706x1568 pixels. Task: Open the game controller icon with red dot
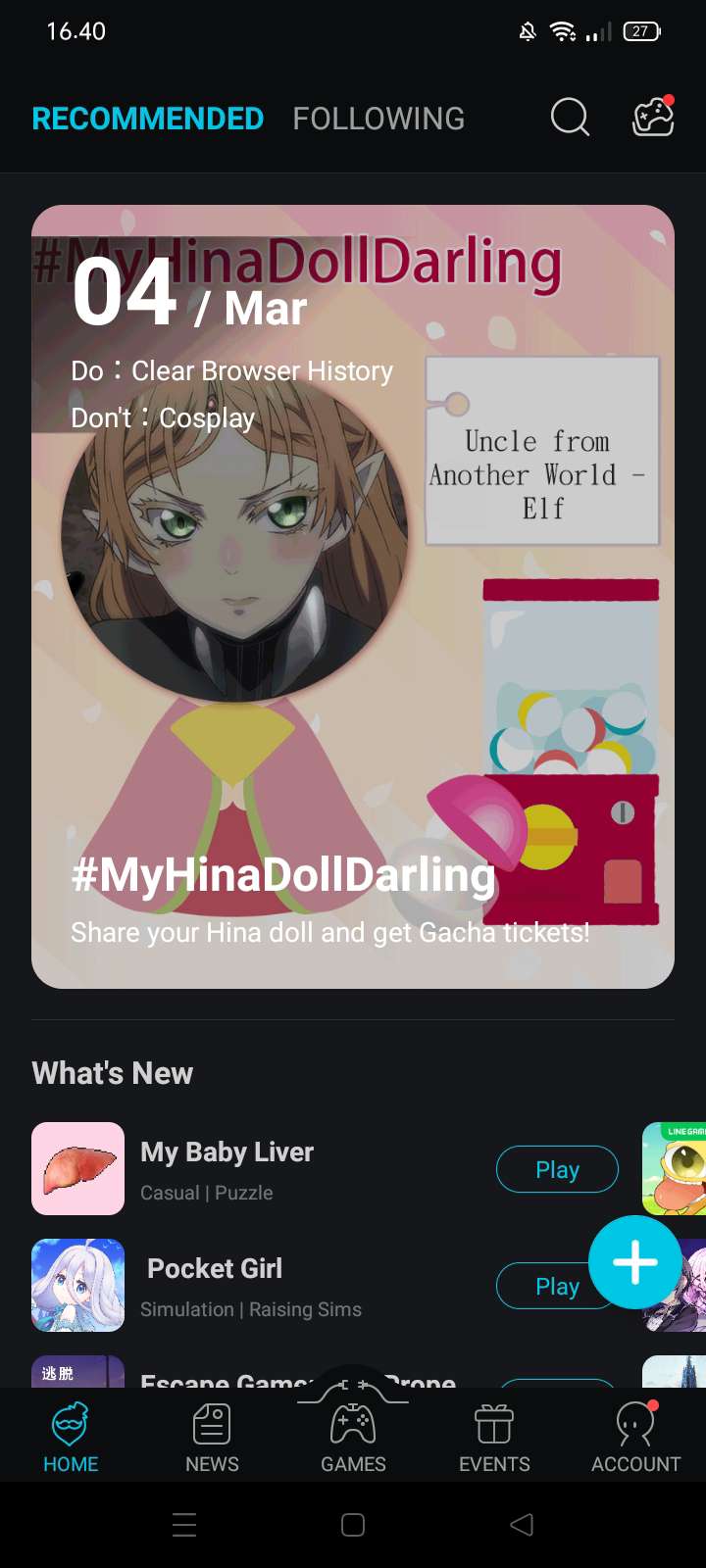click(653, 118)
